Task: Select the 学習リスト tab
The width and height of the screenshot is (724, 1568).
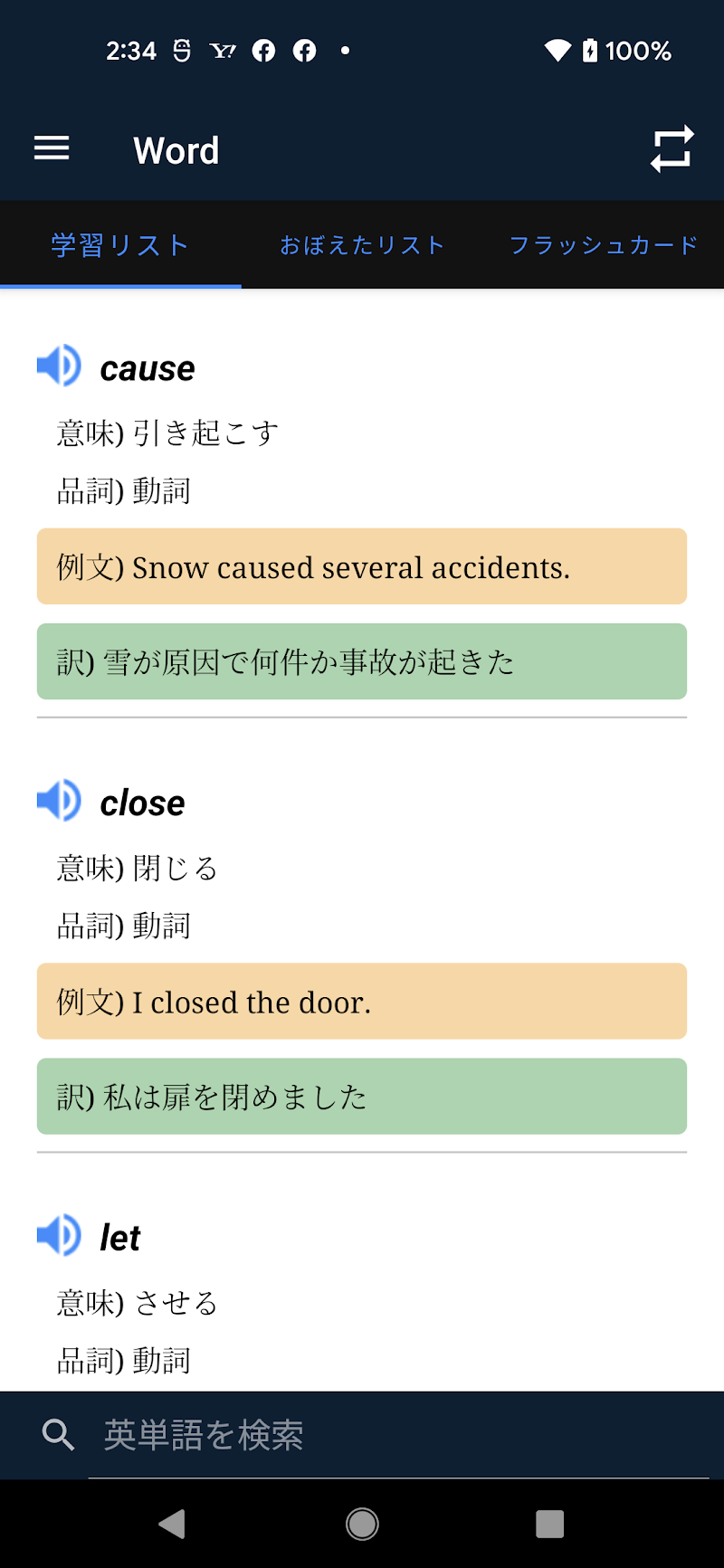Action: click(x=120, y=245)
